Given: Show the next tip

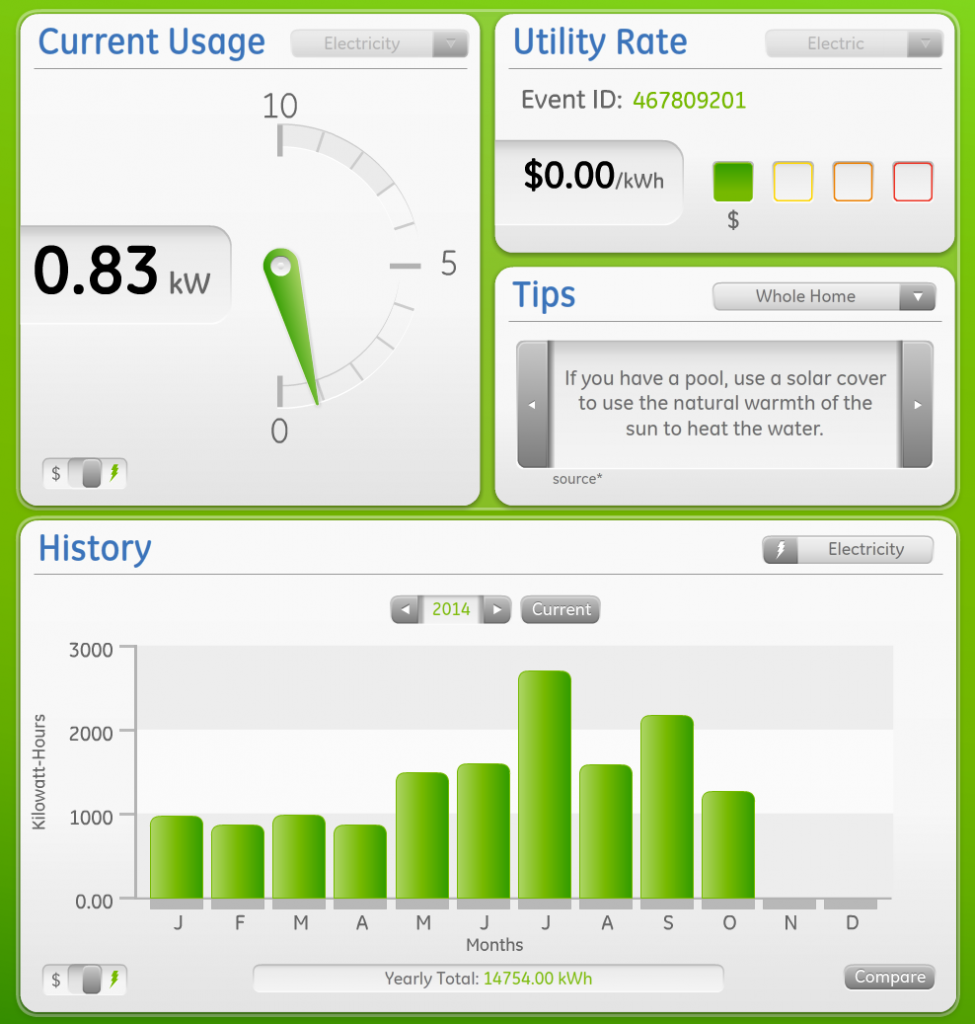Looking at the screenshot, I should (917, 404).
